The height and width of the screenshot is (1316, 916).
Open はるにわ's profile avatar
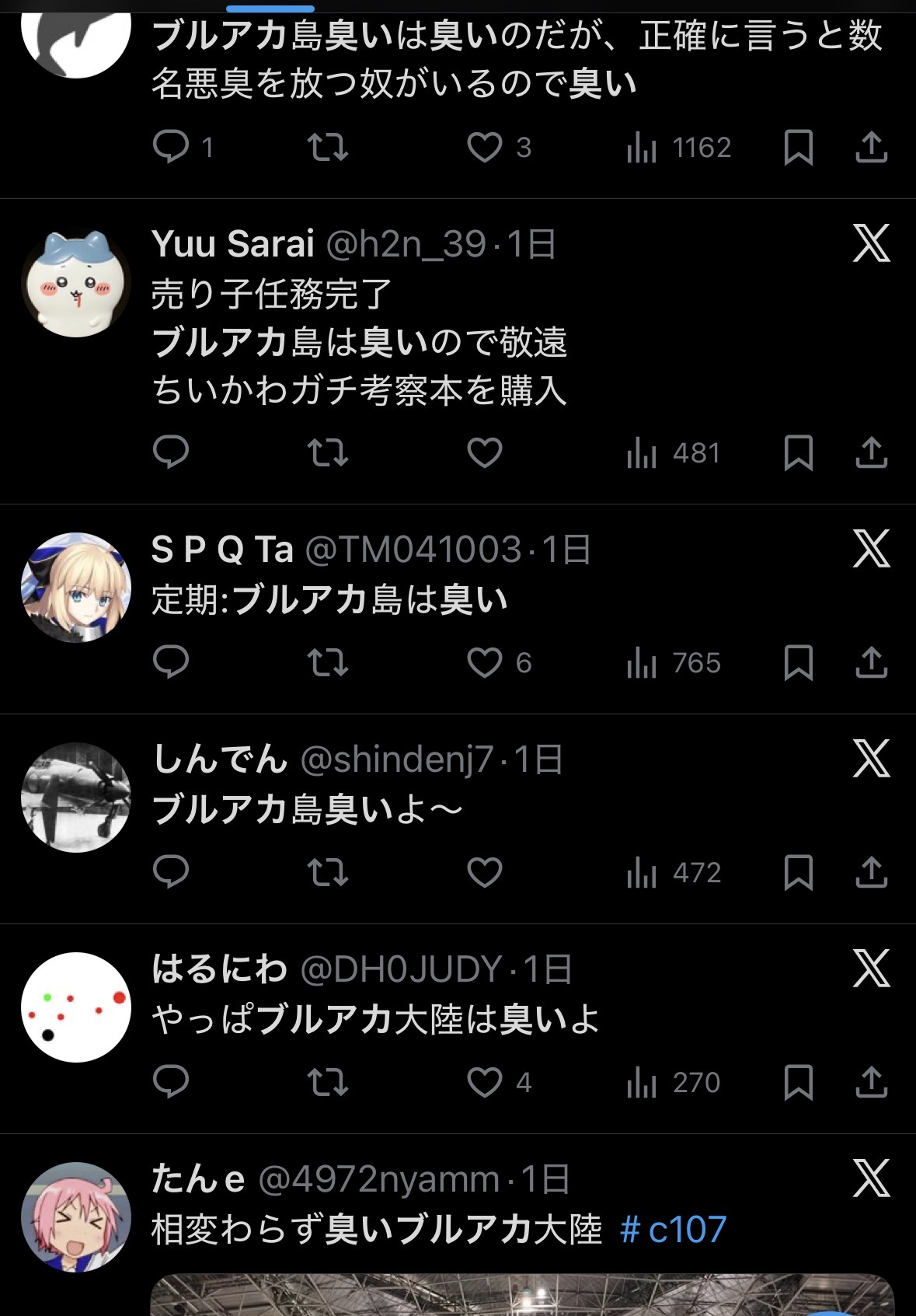[x=75, y=1007]
